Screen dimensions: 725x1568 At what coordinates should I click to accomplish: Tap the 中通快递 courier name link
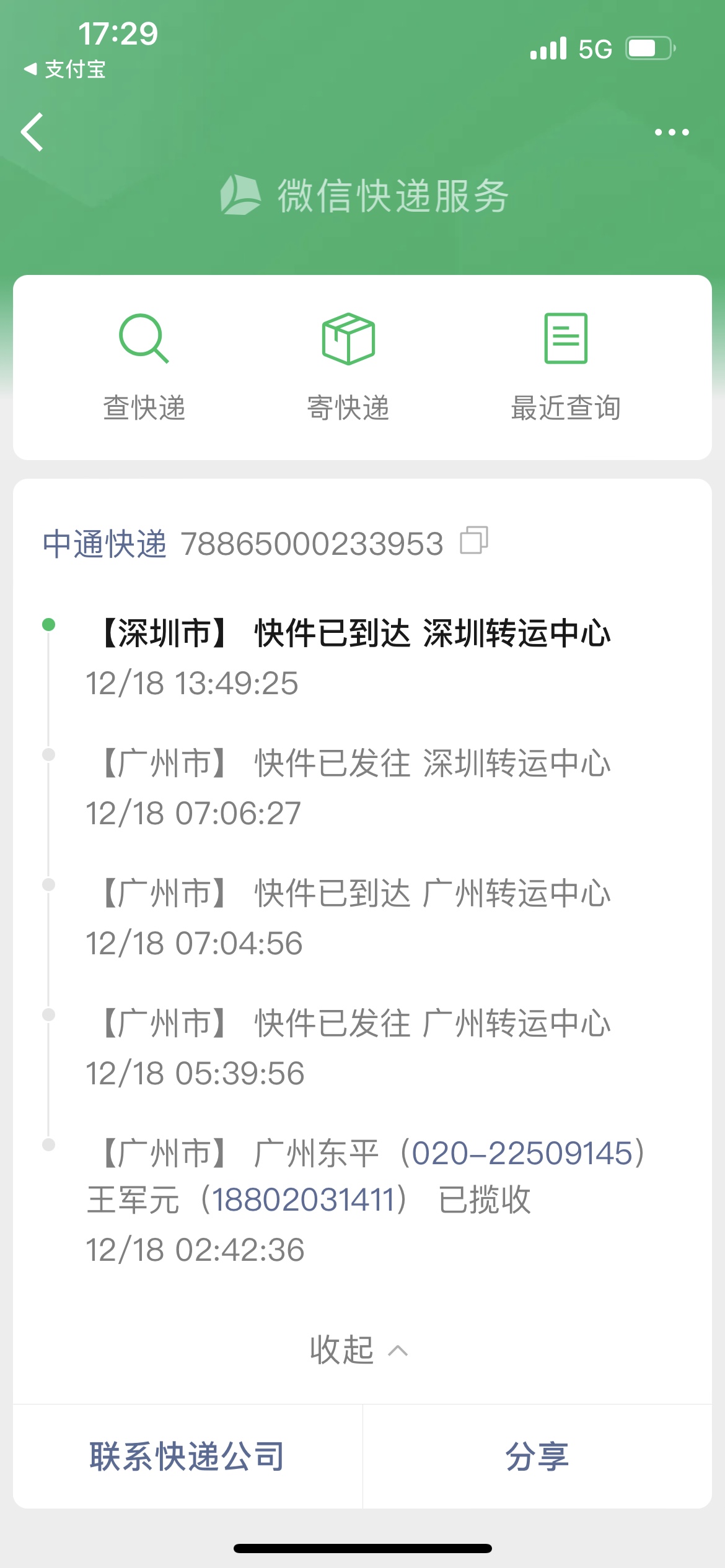pyautogui.click(x=104, y=544)
